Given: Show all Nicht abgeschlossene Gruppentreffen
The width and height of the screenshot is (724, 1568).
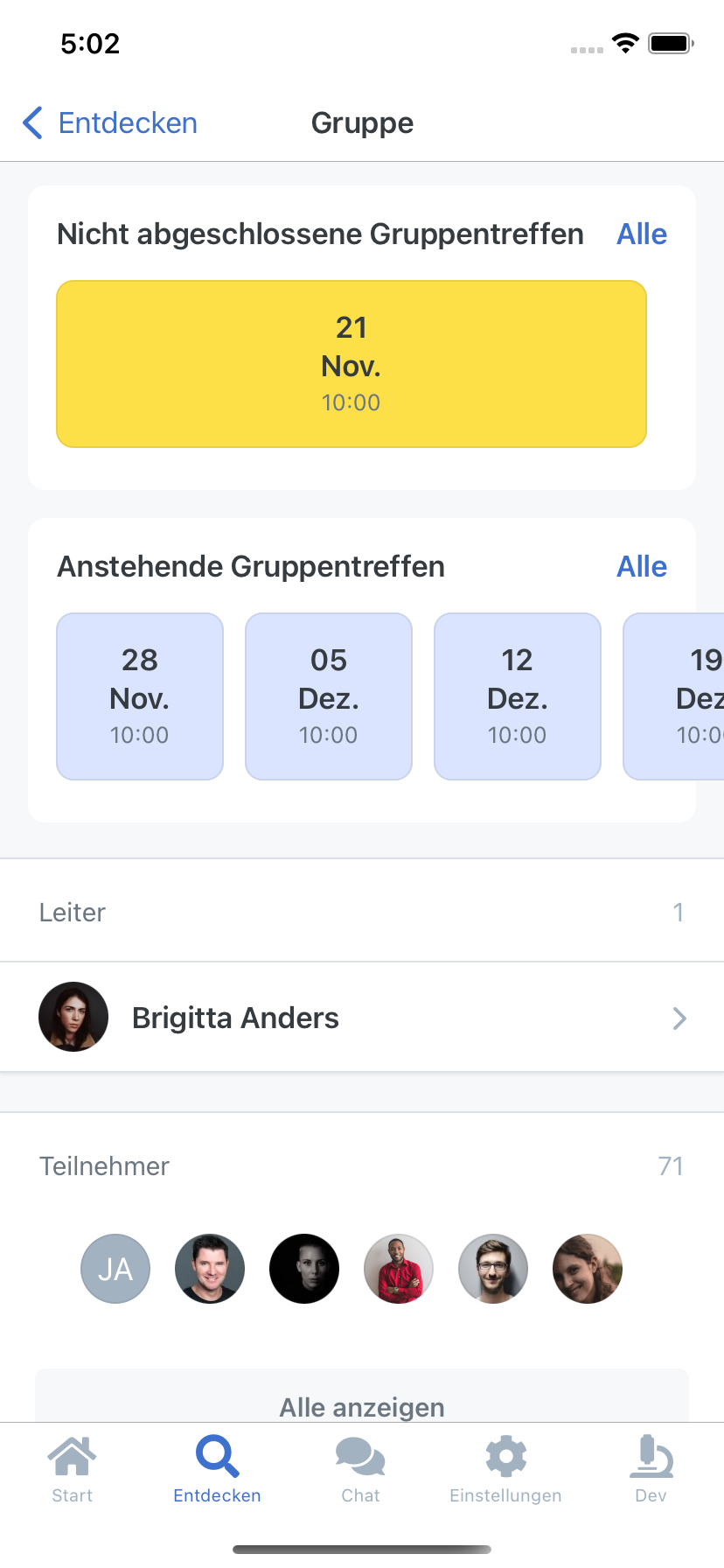Looking at the screenshot, I should pyautogui.click(x=642, y=234).
